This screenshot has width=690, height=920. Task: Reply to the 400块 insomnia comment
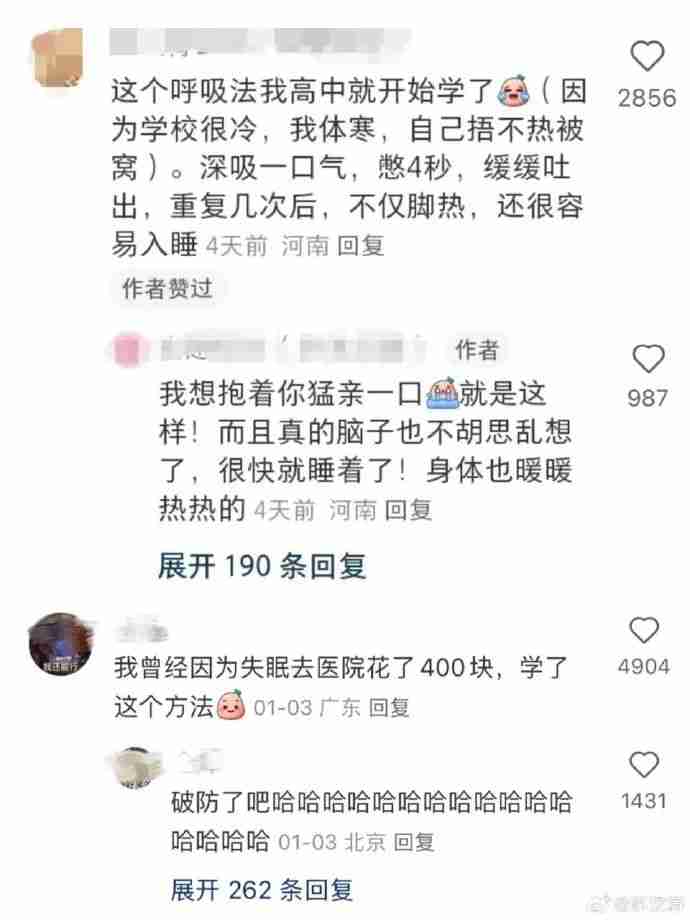(389, 708)
